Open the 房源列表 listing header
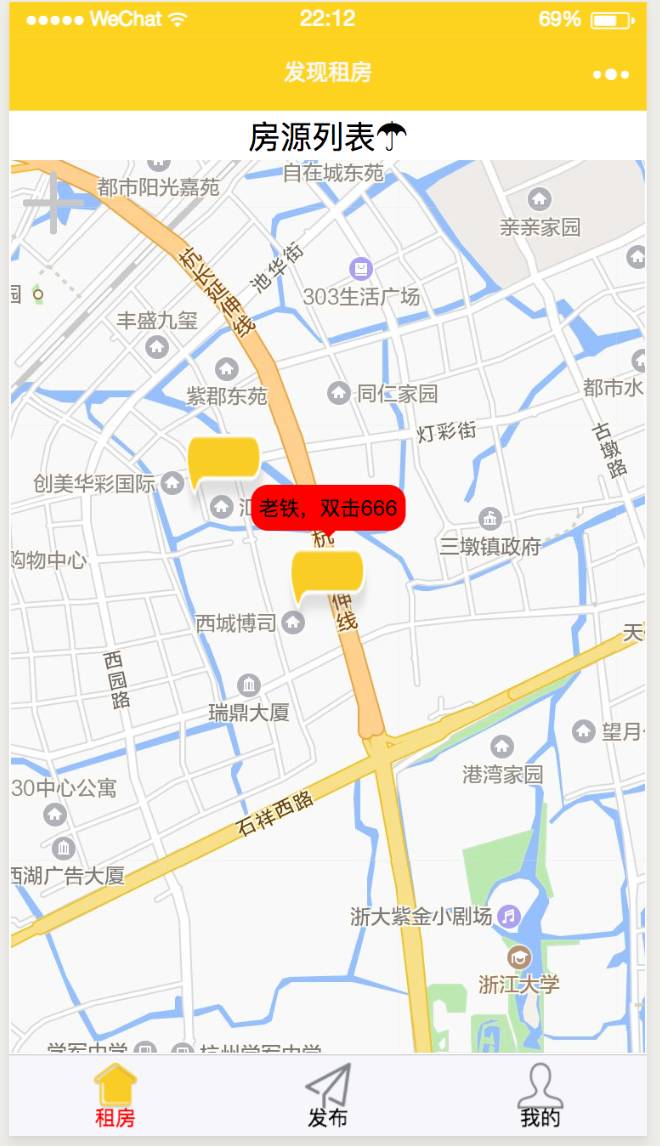 click(328, 137)
